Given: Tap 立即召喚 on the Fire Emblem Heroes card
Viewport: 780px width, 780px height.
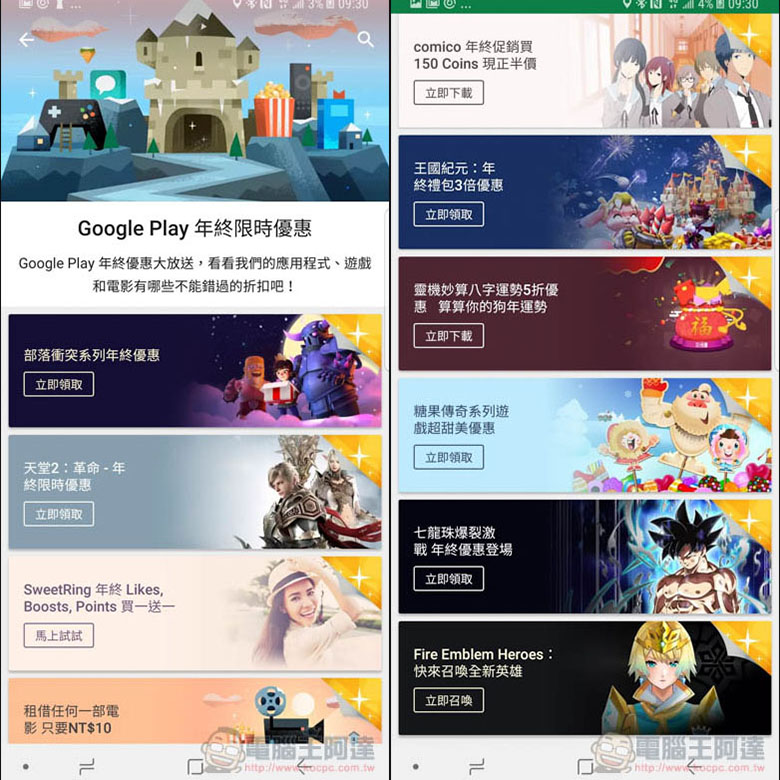Looking at the screenshot, I should click(449, 700).
